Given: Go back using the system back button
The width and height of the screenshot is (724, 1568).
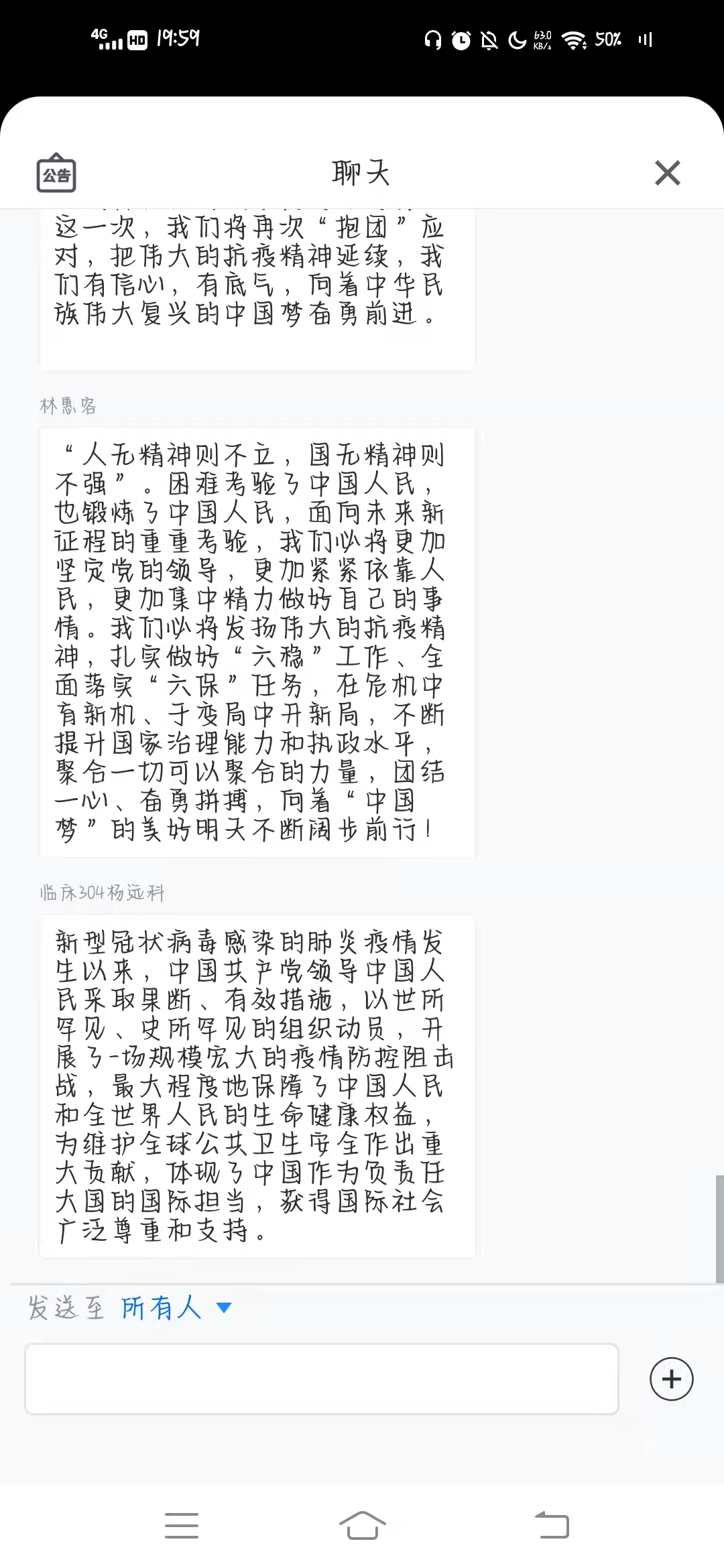Looking at the screenshot, I should coord(552,1525).
